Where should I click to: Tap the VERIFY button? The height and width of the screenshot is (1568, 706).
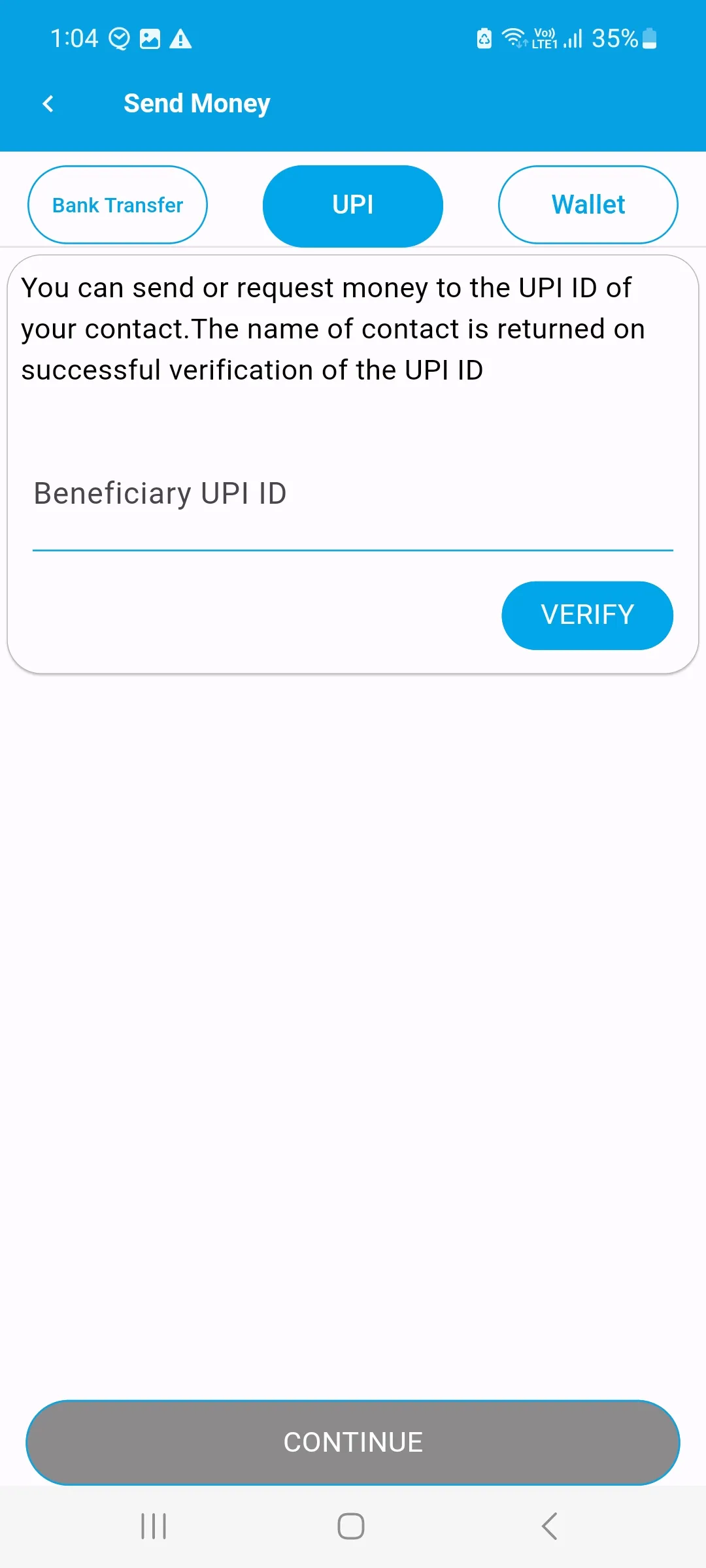tap(587, 615)
